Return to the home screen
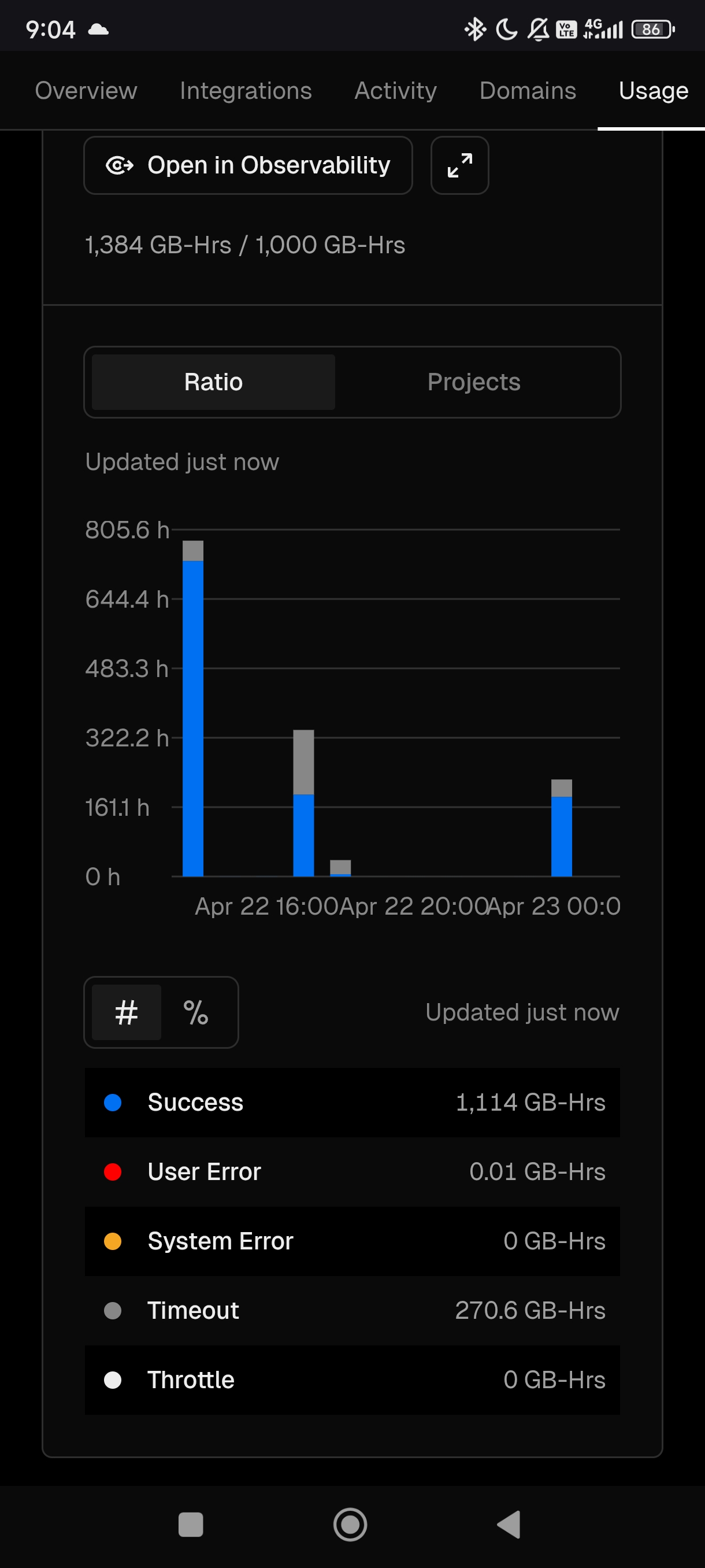The image size is (705, 1568). (350, 1524)
